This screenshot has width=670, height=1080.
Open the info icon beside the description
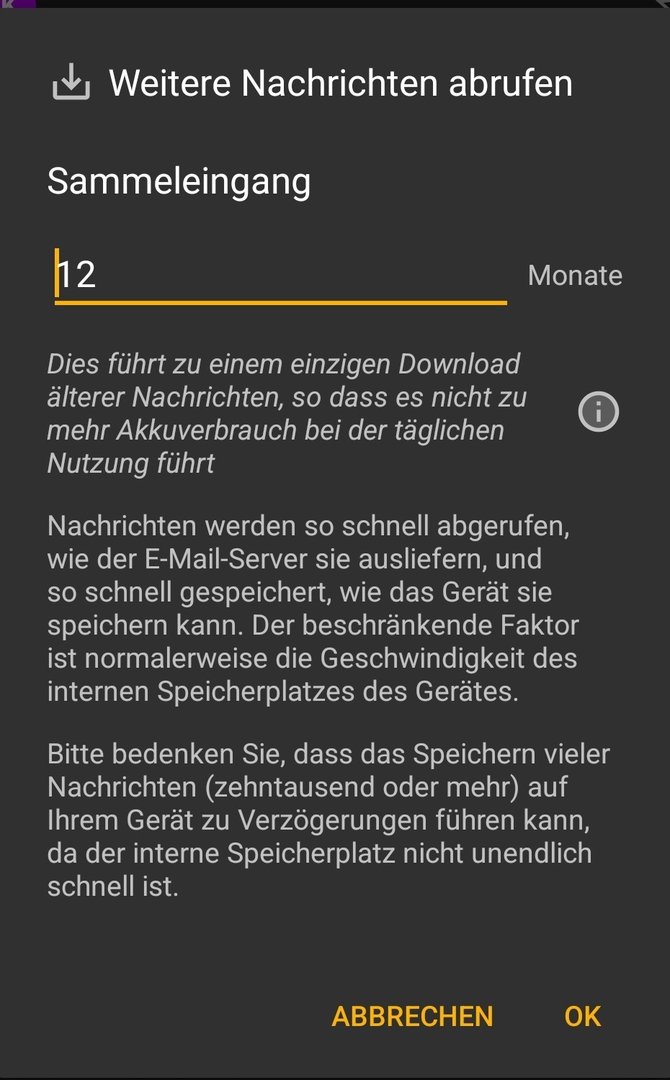coord(598,412)
